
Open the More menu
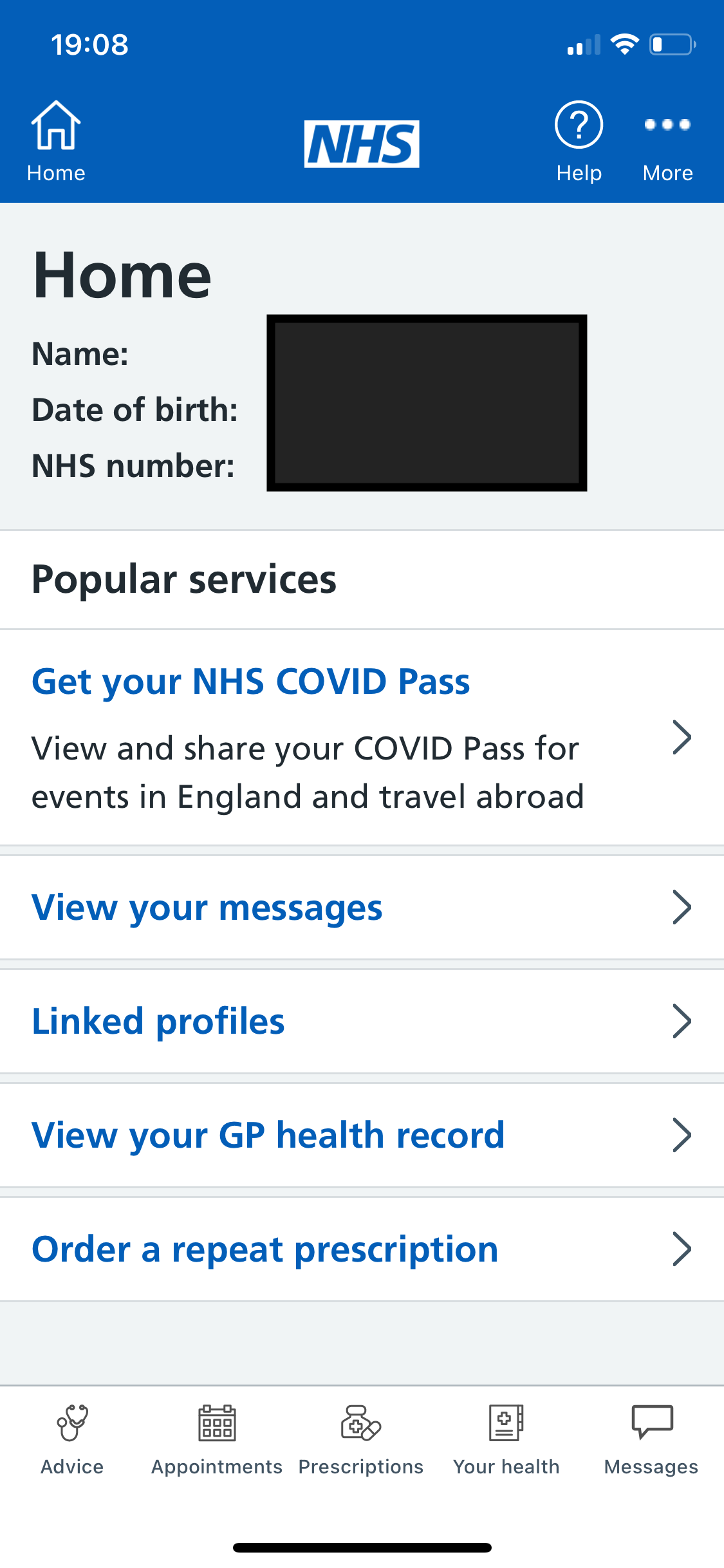pos(667,142)
